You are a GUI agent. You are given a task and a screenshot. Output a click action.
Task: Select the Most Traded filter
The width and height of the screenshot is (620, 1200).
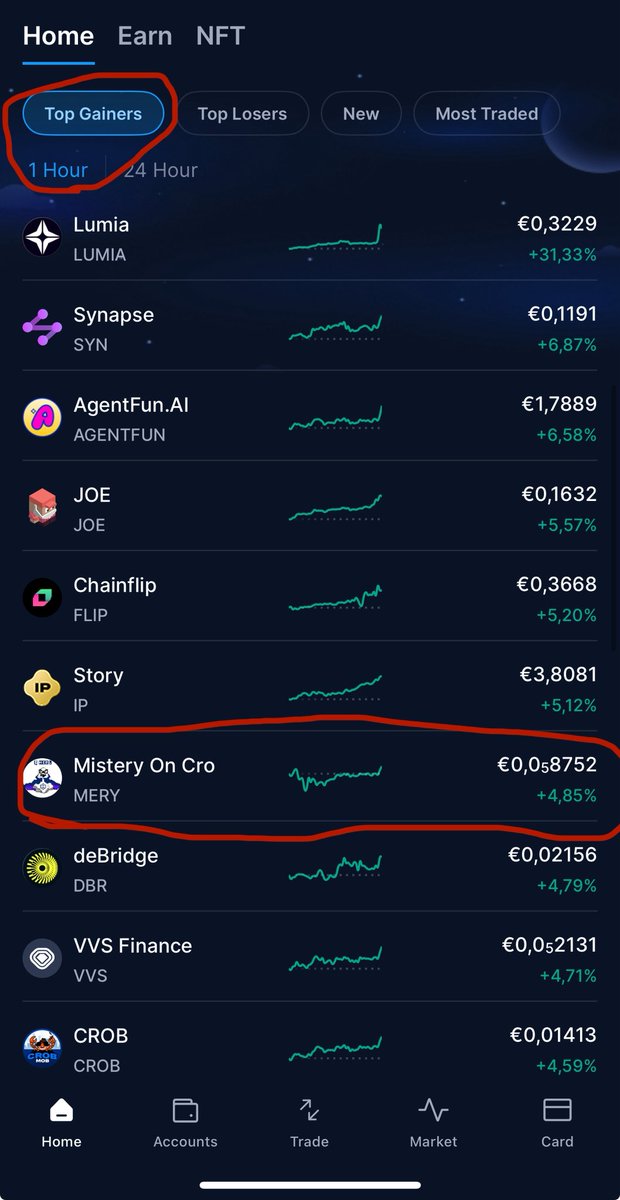(486, 114)
